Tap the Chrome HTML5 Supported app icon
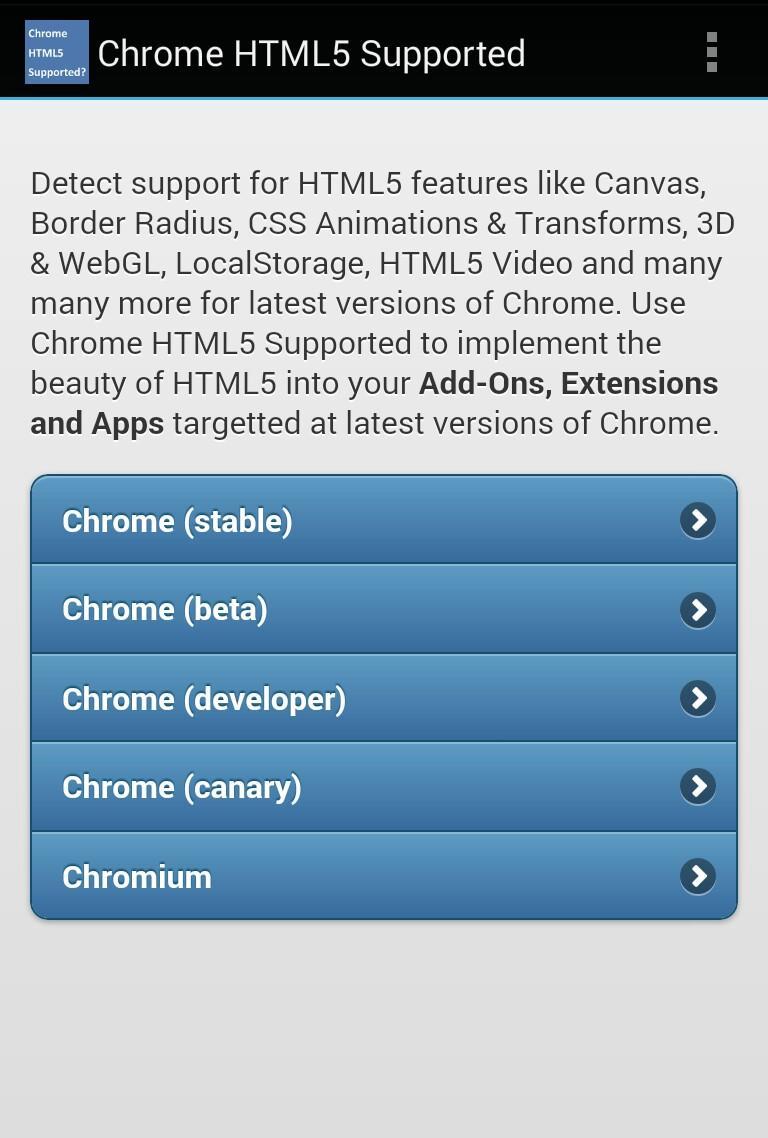 (x=55, y=51)
